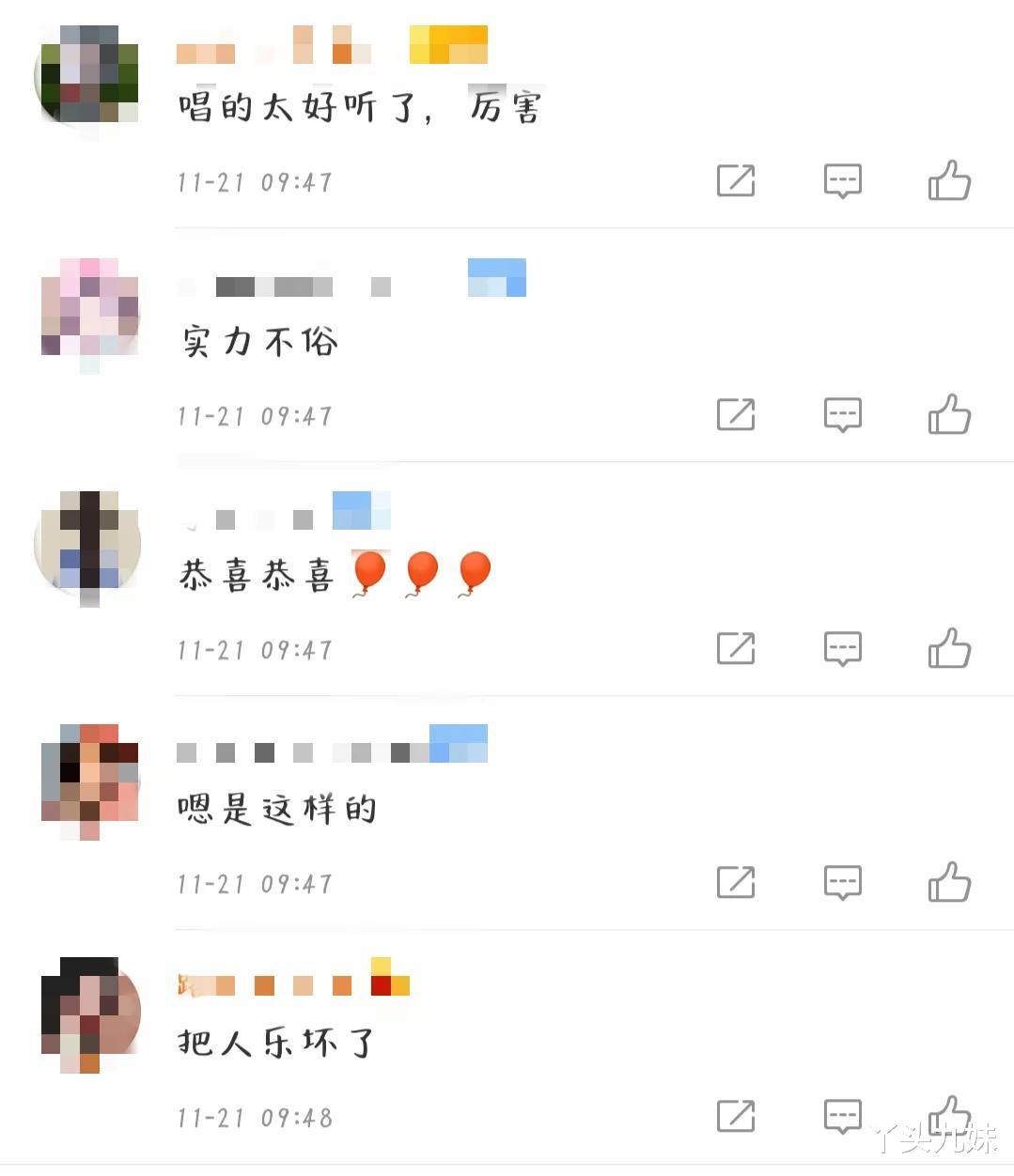Like the comment "嗯是这样的"
The height and width of the screenshot is (1176, 1014).
pyautogui.click(x=950, y=882)
